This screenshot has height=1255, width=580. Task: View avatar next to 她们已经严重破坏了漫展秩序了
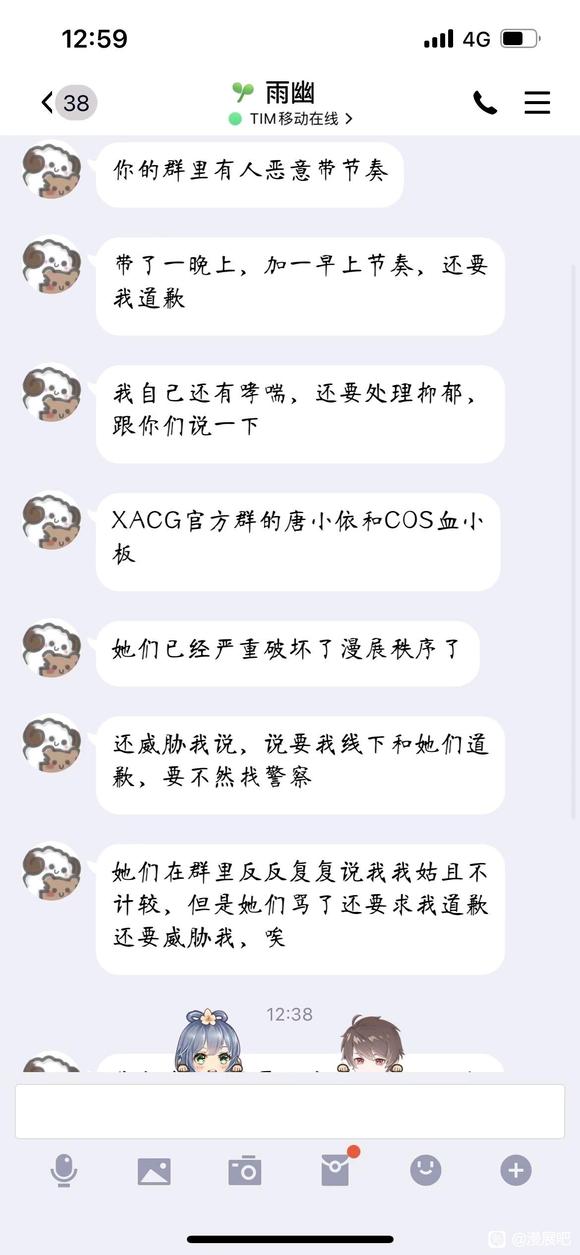pos(52,650)
